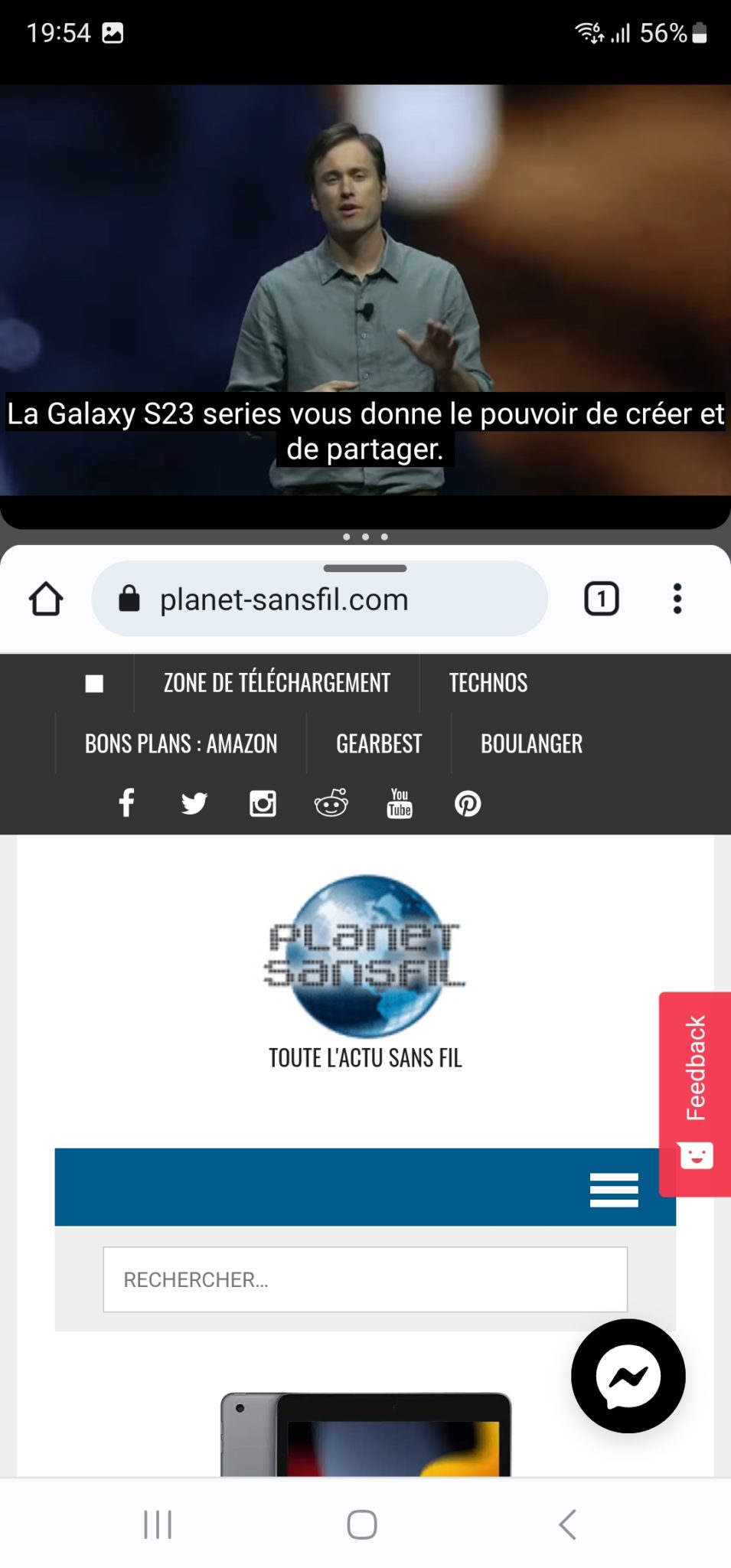Open the tab switcher showing 1 tab
The height and width of the screenshot is (1568, 731).
pyautogui.click(x=602, y=599)
